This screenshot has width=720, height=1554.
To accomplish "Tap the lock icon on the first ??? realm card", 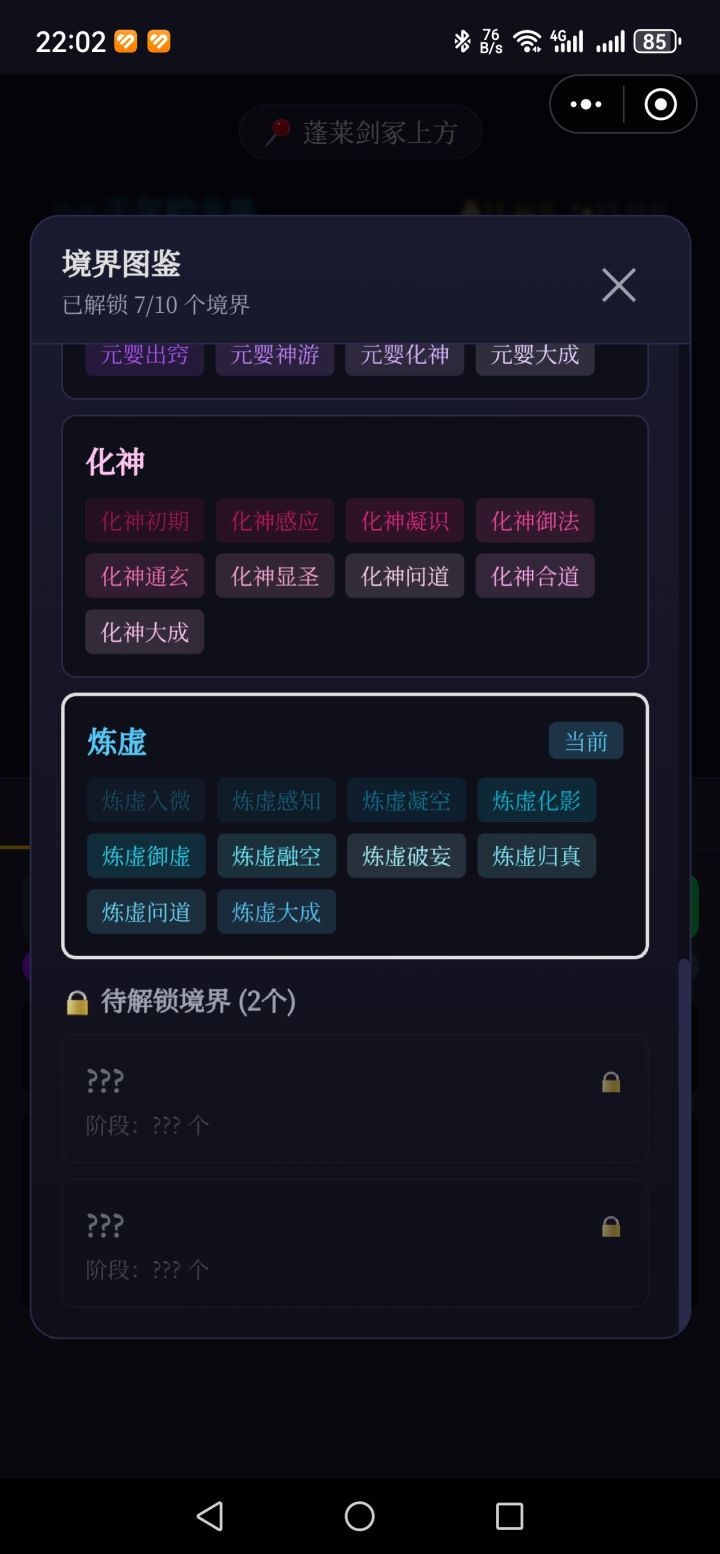I will 611,1082.
